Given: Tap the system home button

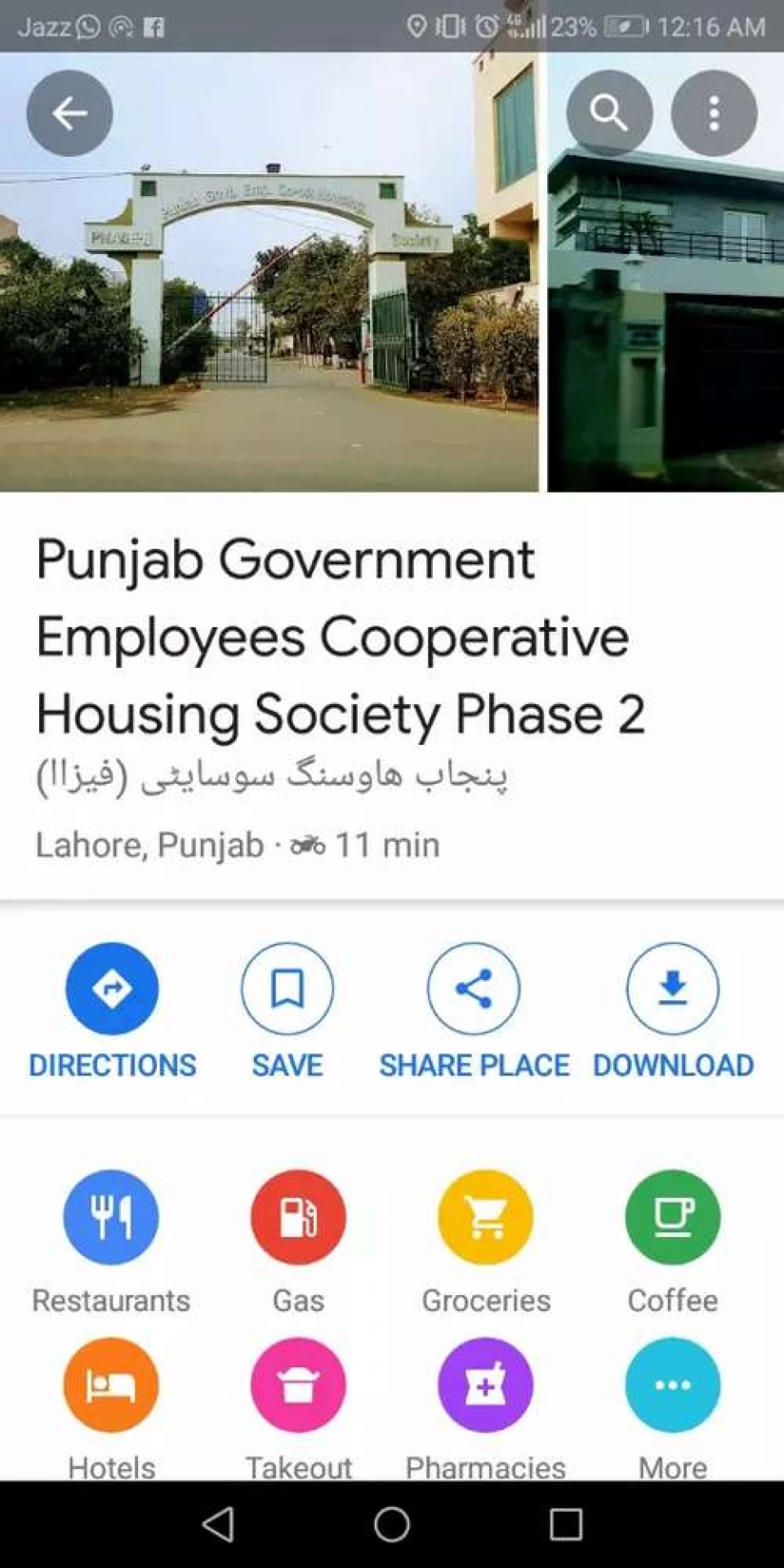Looking at the screenshot, I should 392,1524.
